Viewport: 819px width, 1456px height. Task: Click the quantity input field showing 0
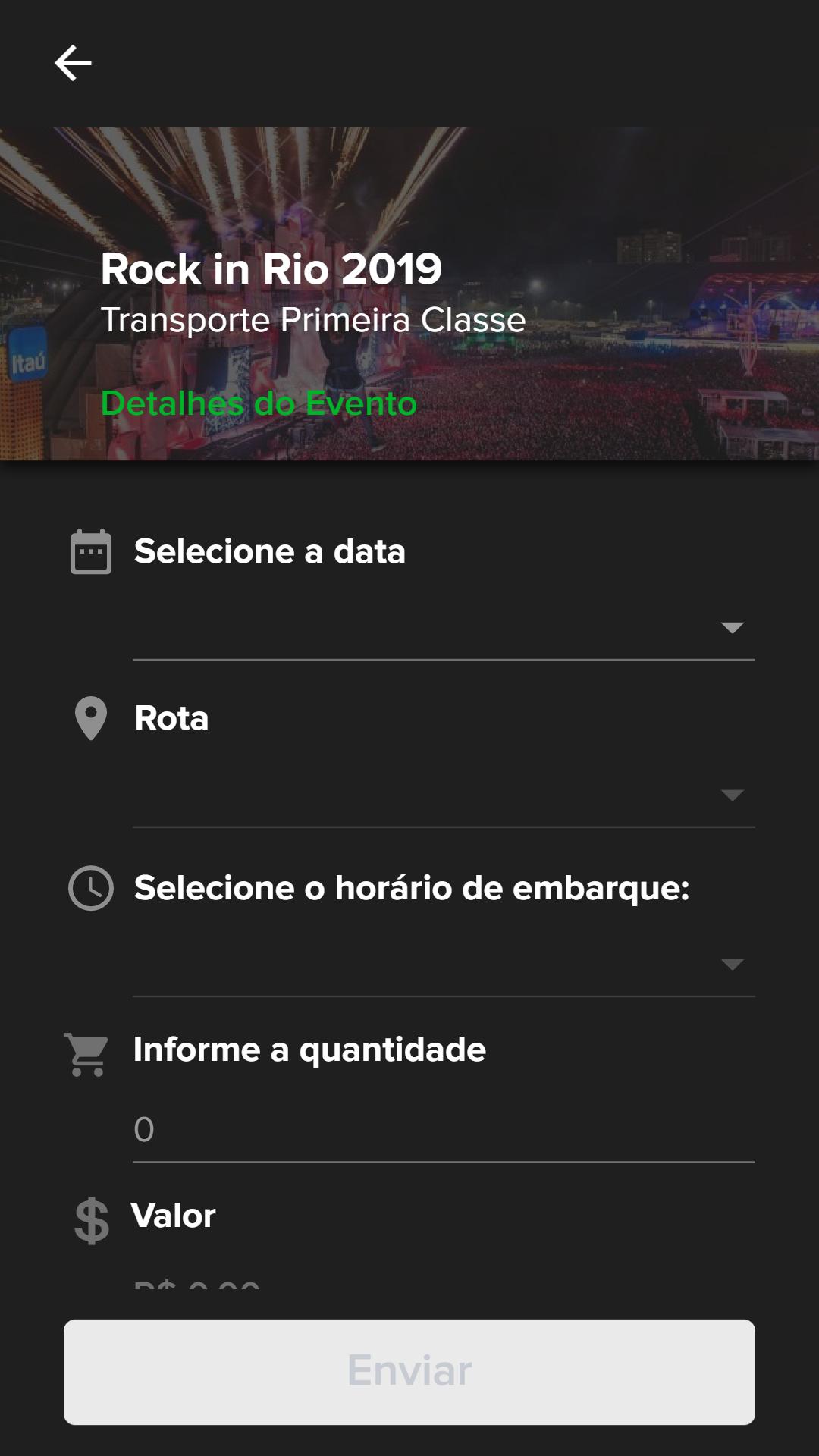tap(444, 1130)
